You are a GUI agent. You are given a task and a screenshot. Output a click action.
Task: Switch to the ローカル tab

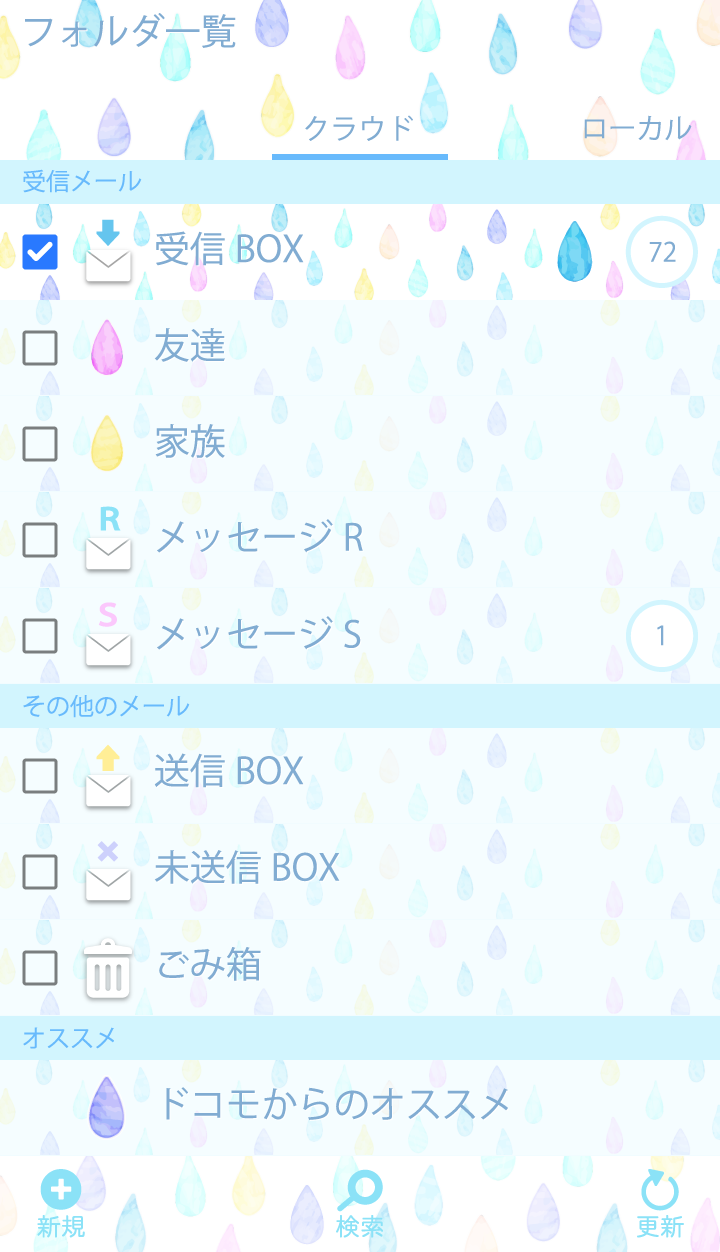pyautogui.click(x=637, y=129)
